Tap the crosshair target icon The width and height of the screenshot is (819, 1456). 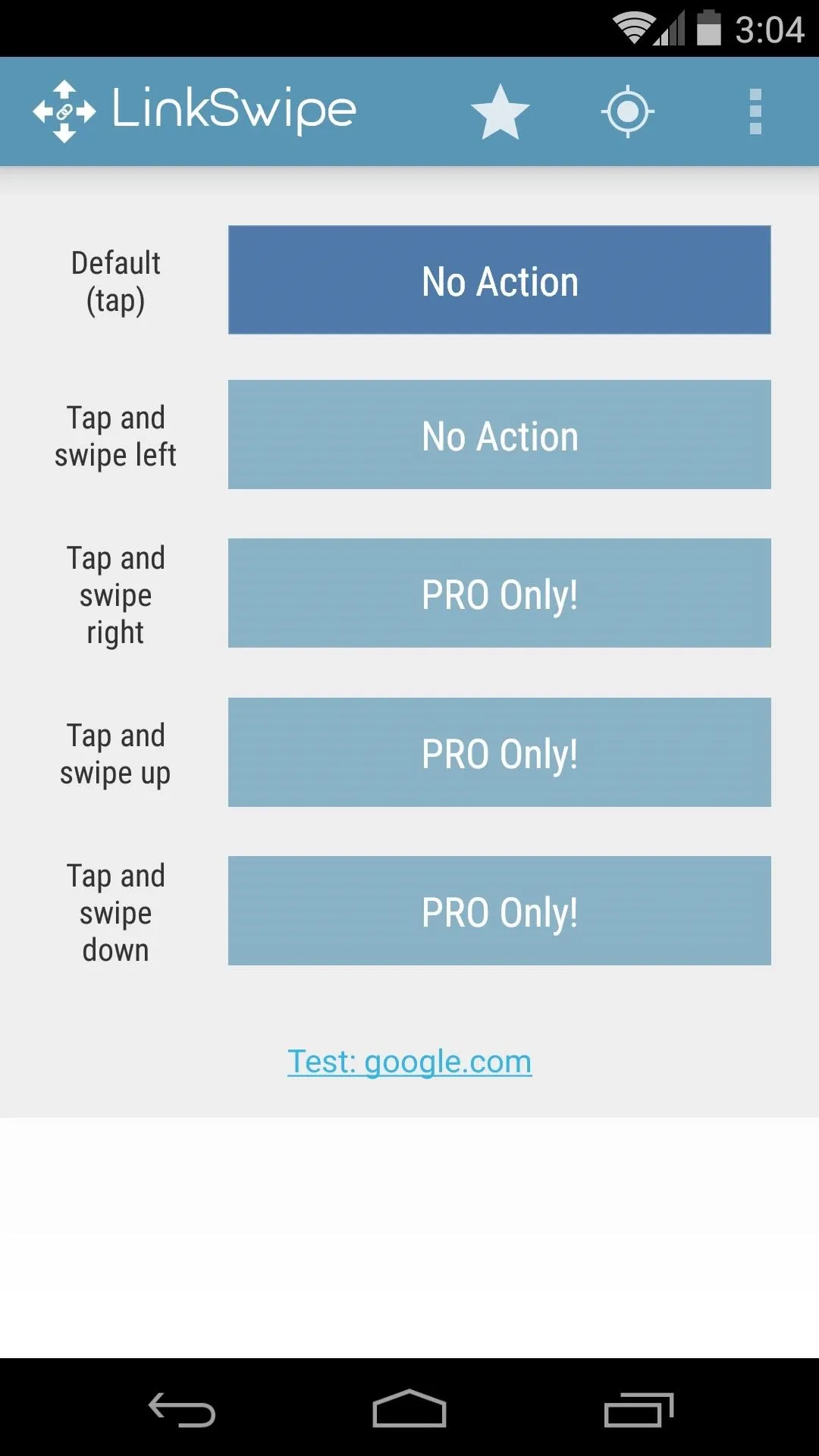click(x=628, y=112)
